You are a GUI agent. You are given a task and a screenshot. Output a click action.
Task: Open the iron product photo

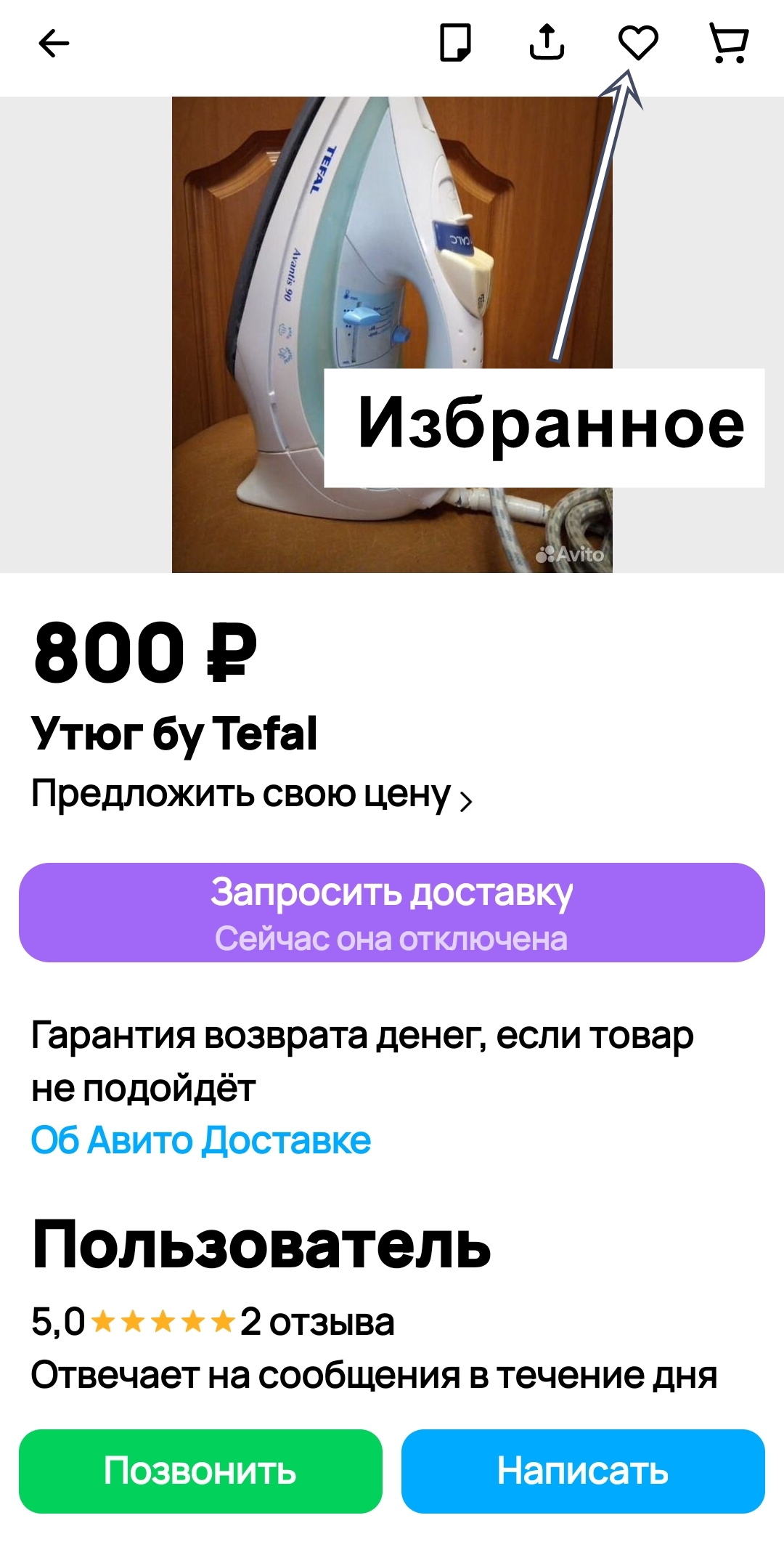[392, 335]
